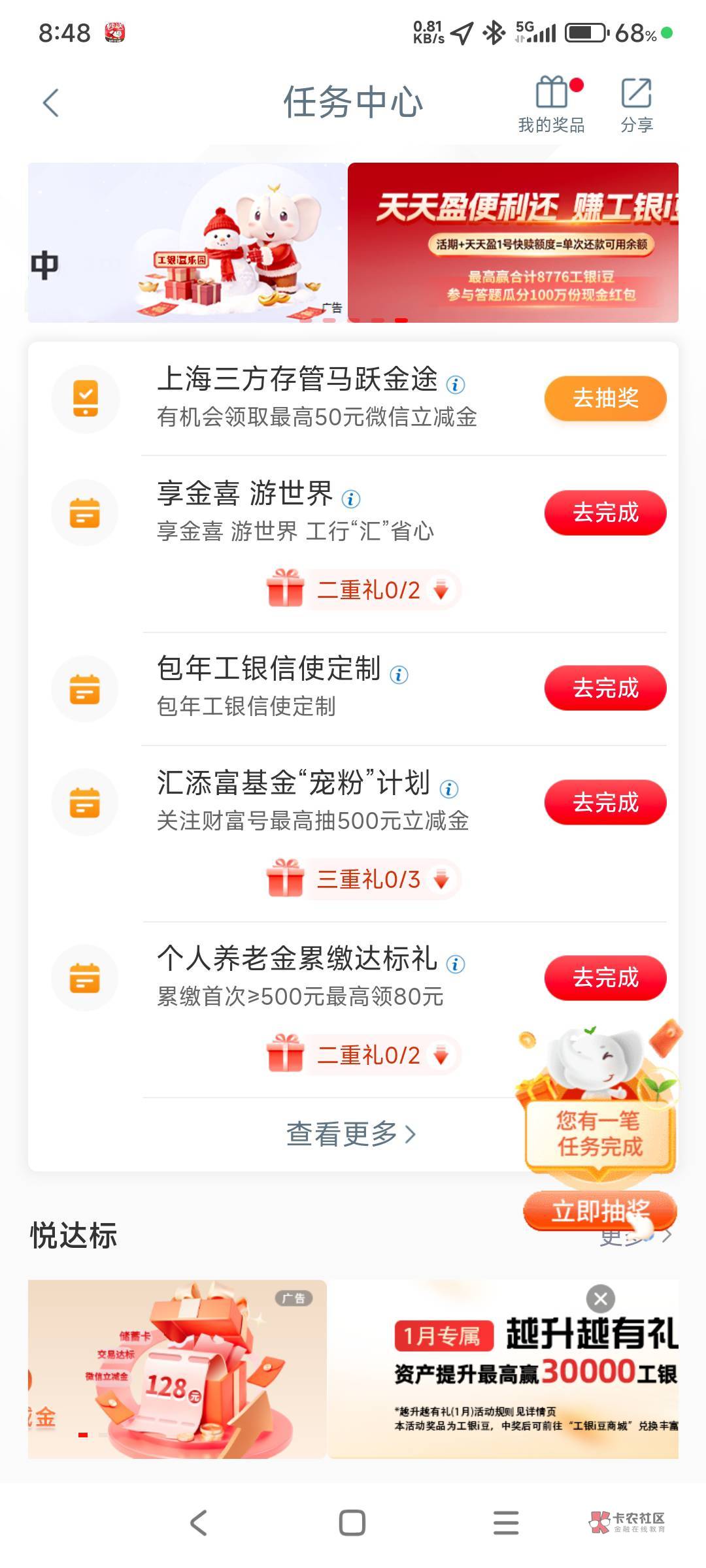The width and height of the screenshot is (706, 1568).
Task: Close the 越升越有礼 ad banner
Action: tap(601, 1298)
